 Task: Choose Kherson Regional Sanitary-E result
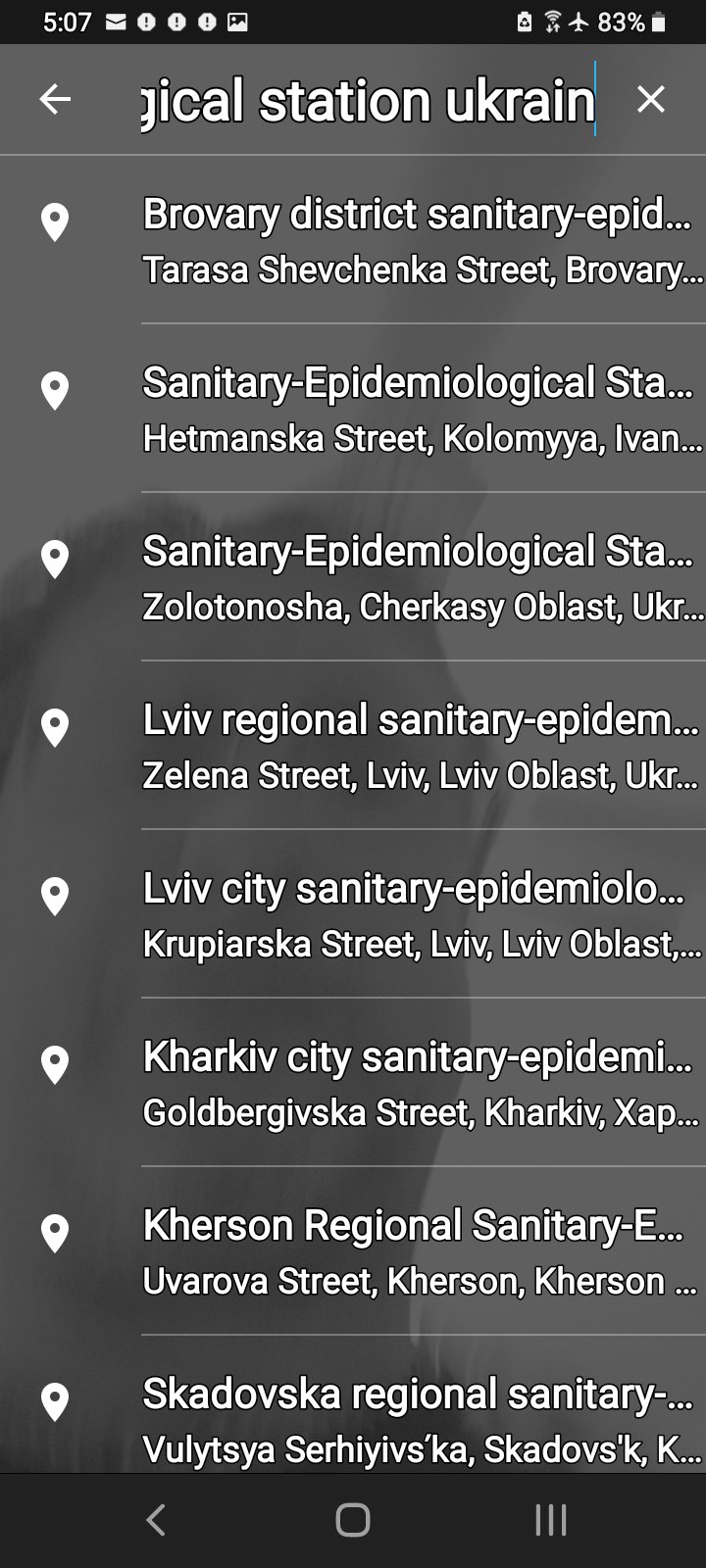click(417, 1251)
